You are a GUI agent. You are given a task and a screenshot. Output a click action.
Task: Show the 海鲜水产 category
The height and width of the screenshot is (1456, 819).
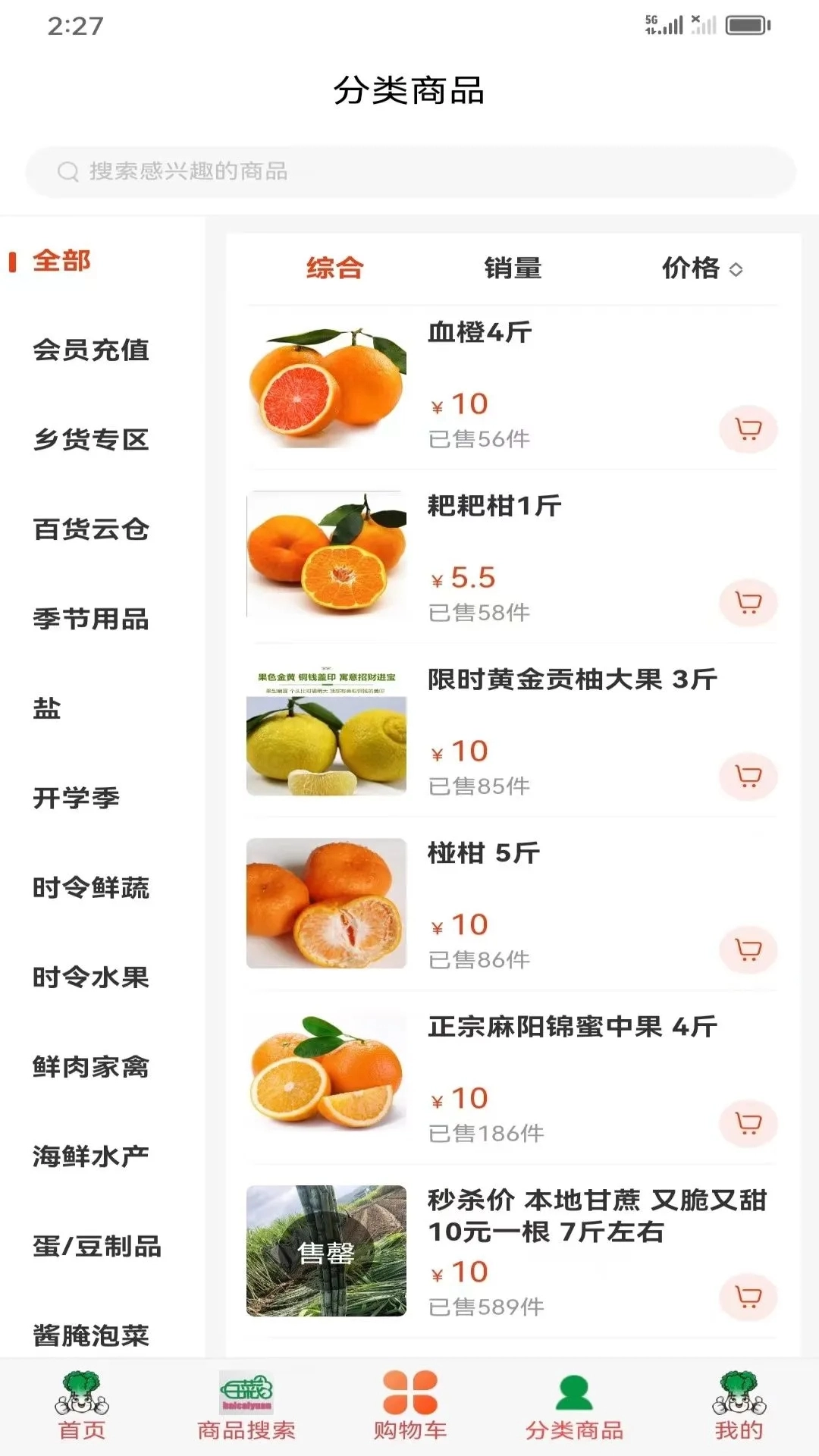91,1156
